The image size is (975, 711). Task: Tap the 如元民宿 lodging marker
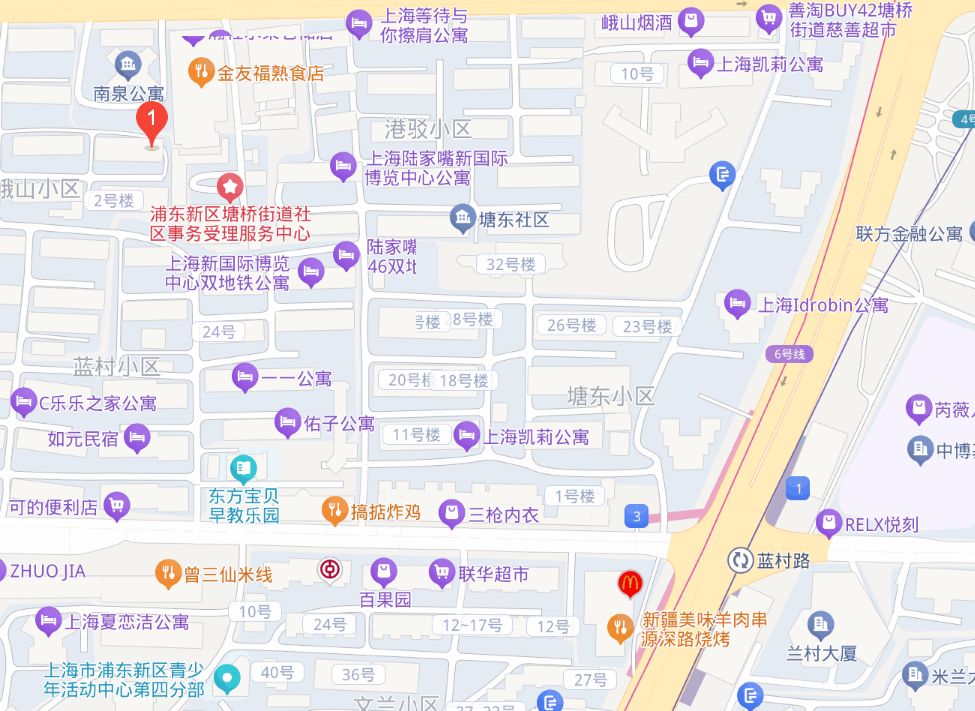coord(137,437)
